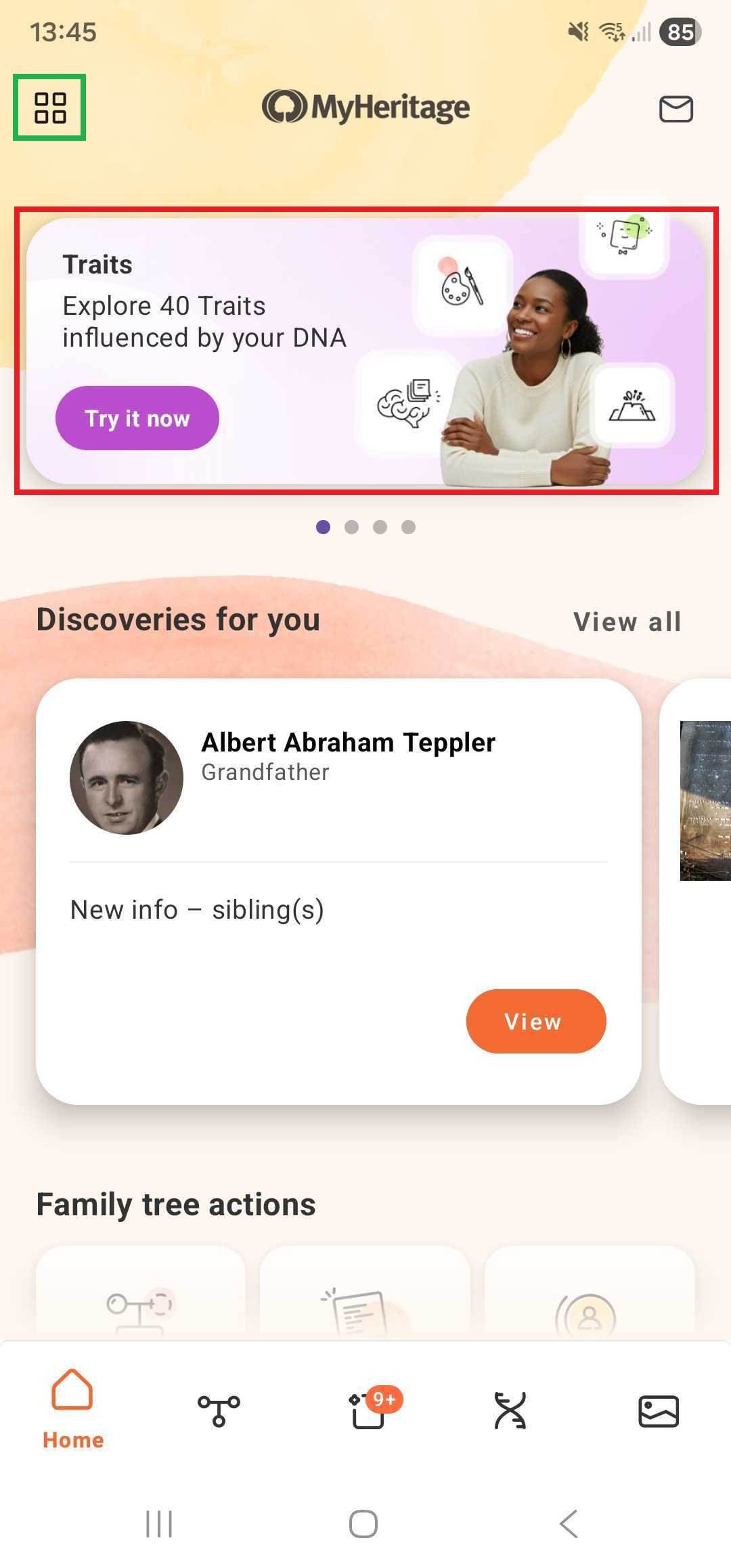The width and height of the screenshot is (731, 1568).
Task: Open recent apps from navigation bar
Action: (x=160, y=1524)
